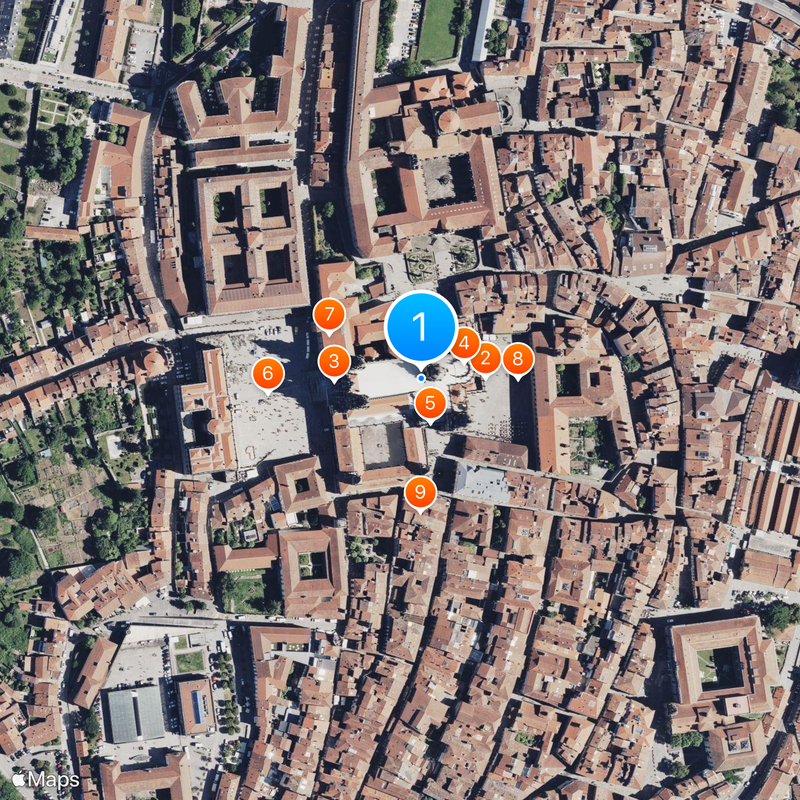
Task: Select map marker number 4
Action: [x=463, y=344]
